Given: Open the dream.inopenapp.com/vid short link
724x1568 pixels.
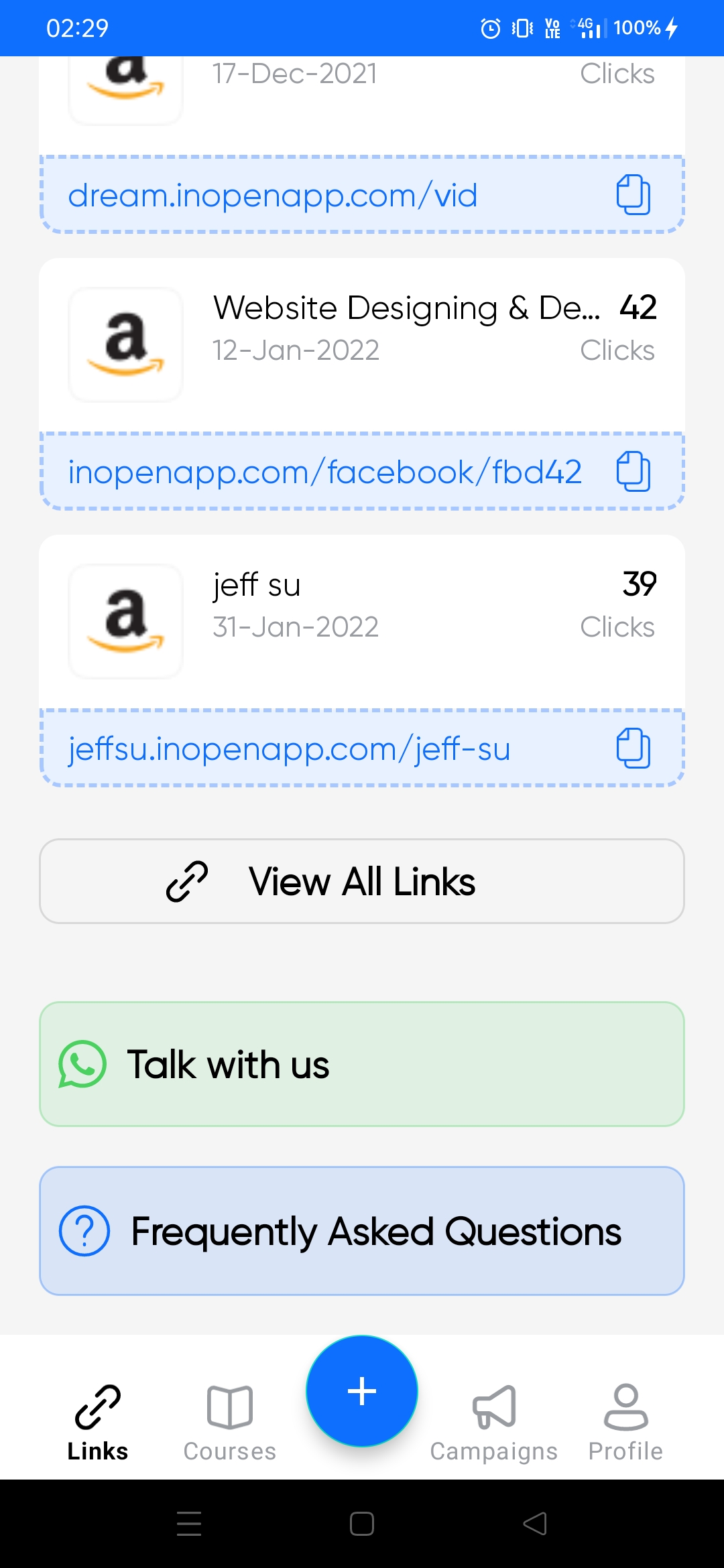Looking at the screenshot, I should (x=272, y=196).
